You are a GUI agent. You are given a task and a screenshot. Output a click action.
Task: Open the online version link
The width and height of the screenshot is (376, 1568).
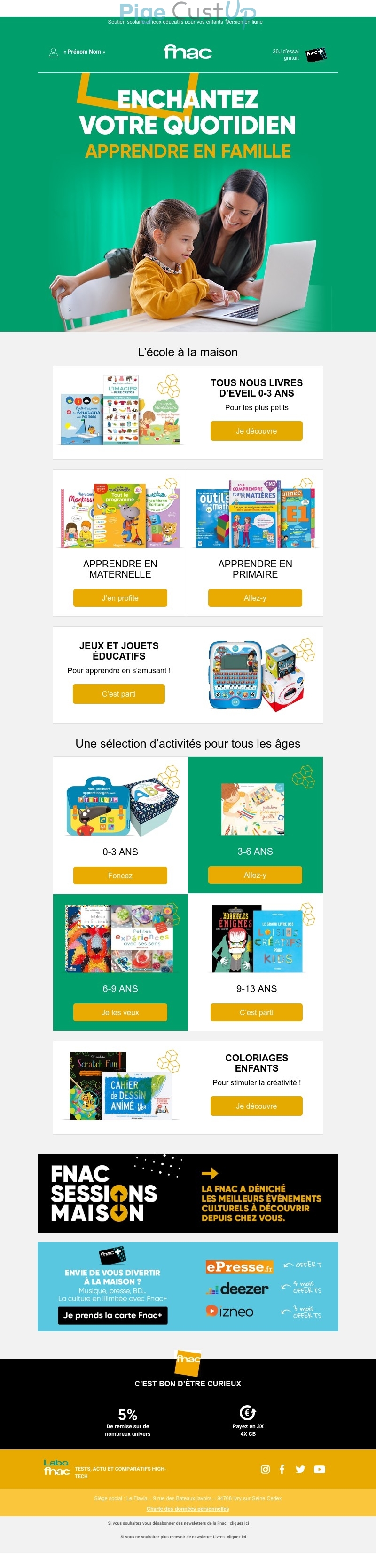(x=244, y=21)
